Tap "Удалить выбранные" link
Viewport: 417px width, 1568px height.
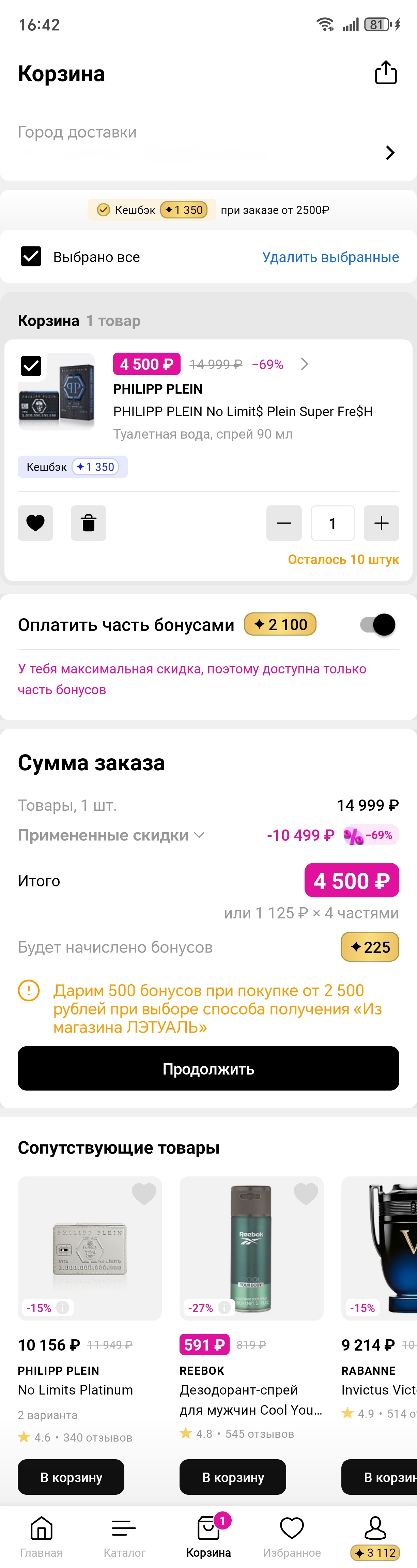click(330, 257)
